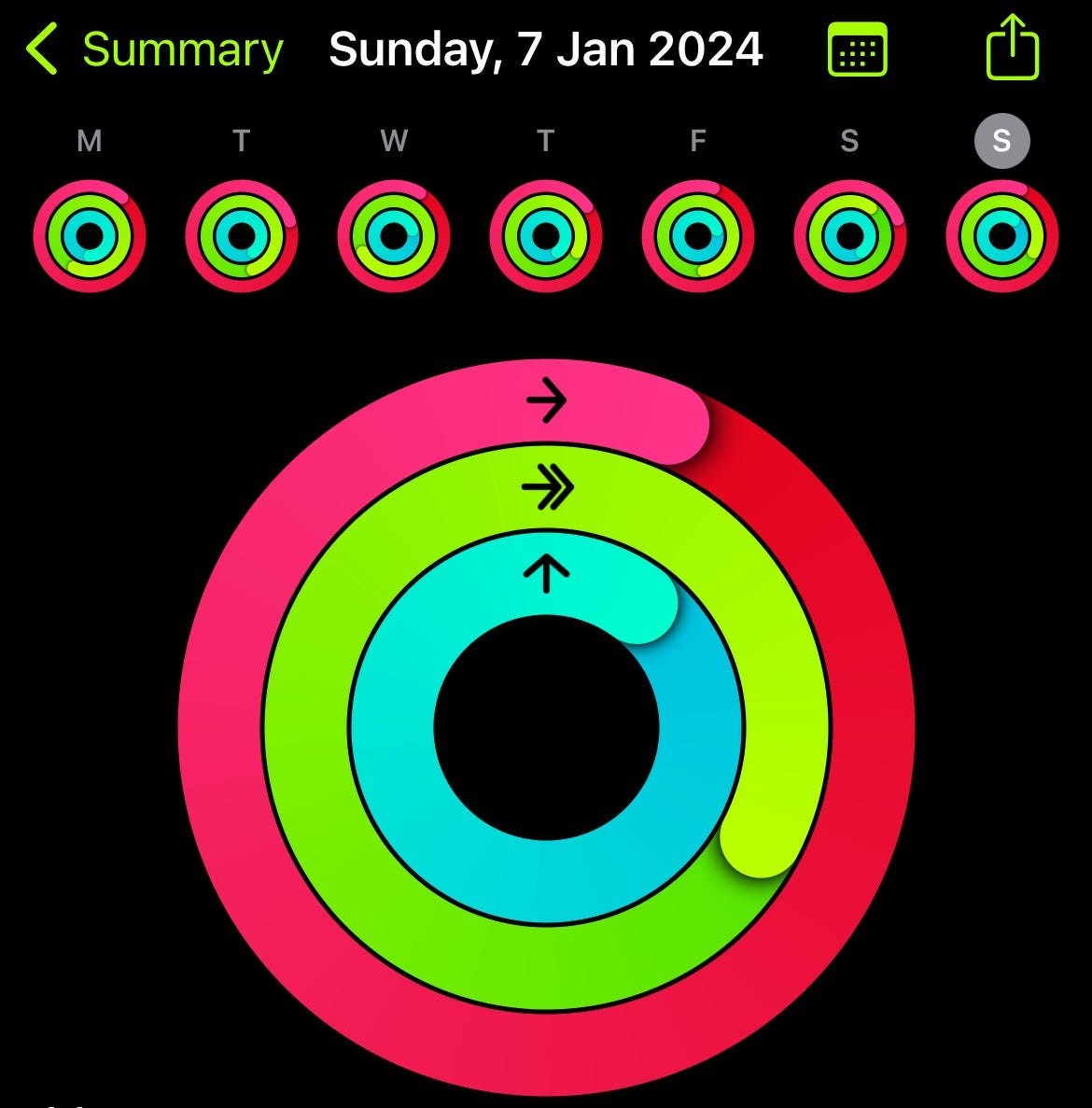Go back to Summary
1092x1108 pixels.
[x=154, y=49]
